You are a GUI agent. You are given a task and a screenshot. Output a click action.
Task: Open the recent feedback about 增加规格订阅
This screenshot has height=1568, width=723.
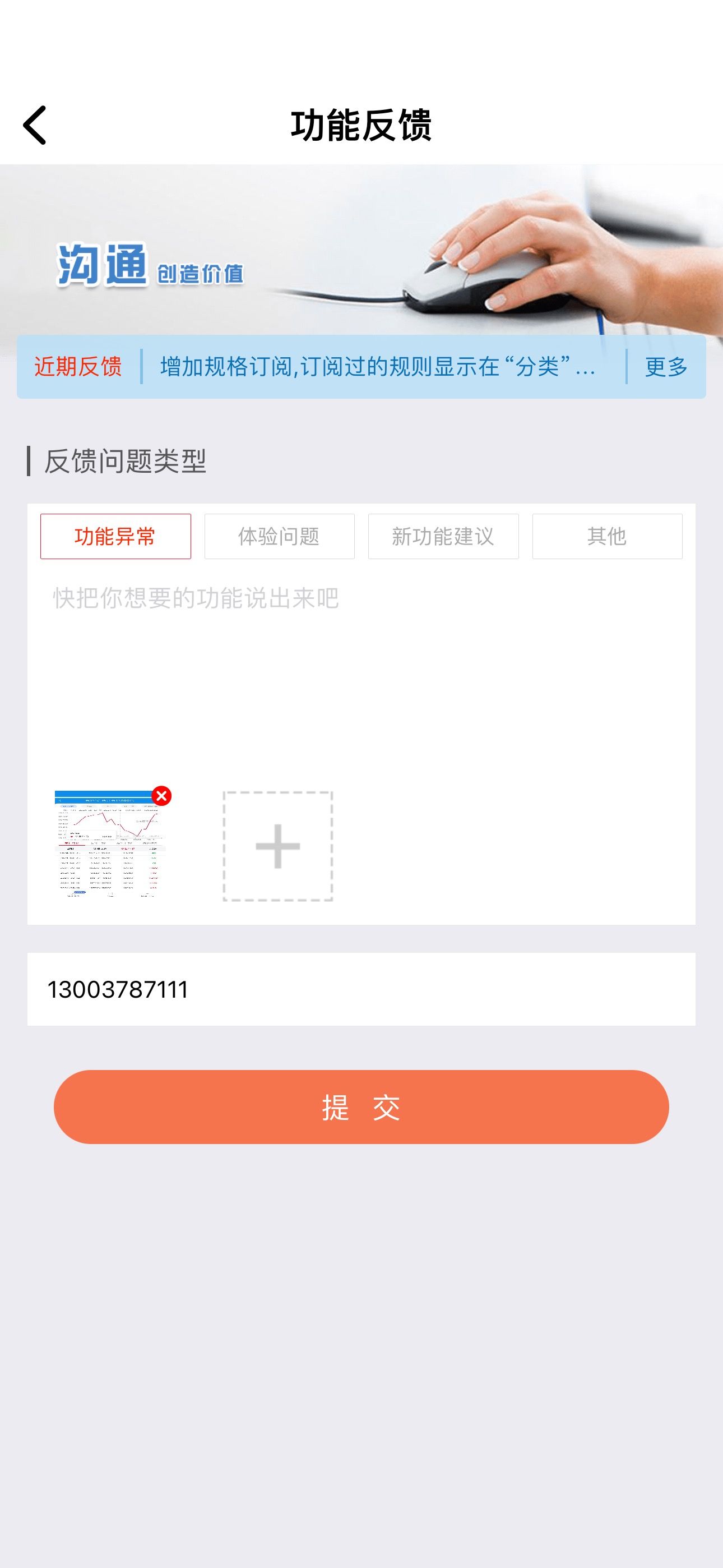(x=377, y=367)
